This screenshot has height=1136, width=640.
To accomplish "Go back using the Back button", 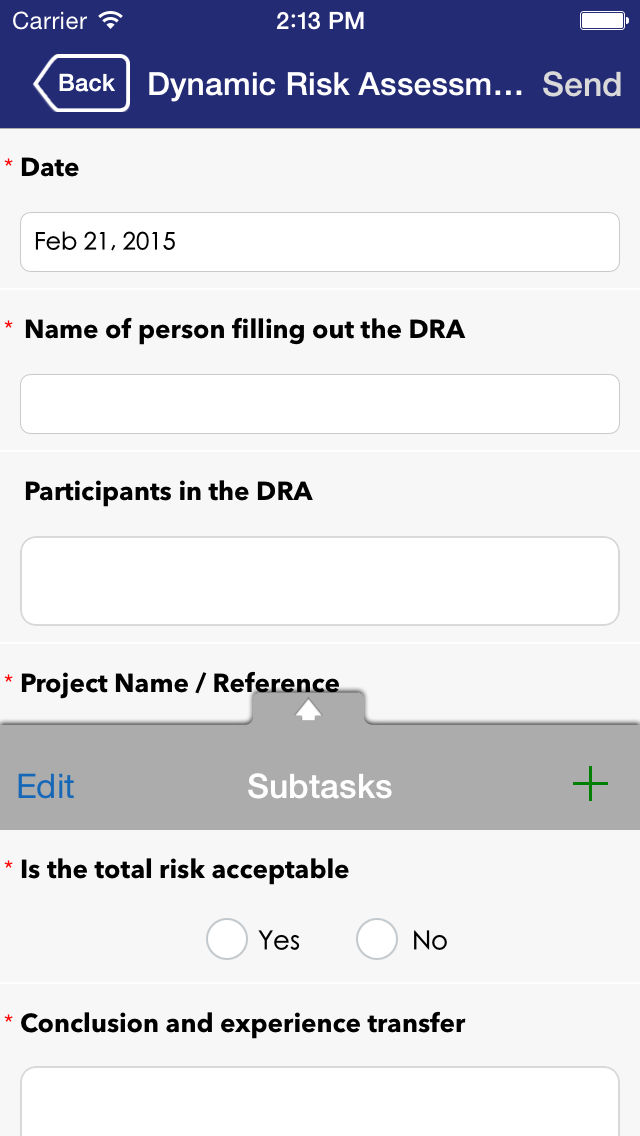I will pyautogui.click(x=81, y=83).
